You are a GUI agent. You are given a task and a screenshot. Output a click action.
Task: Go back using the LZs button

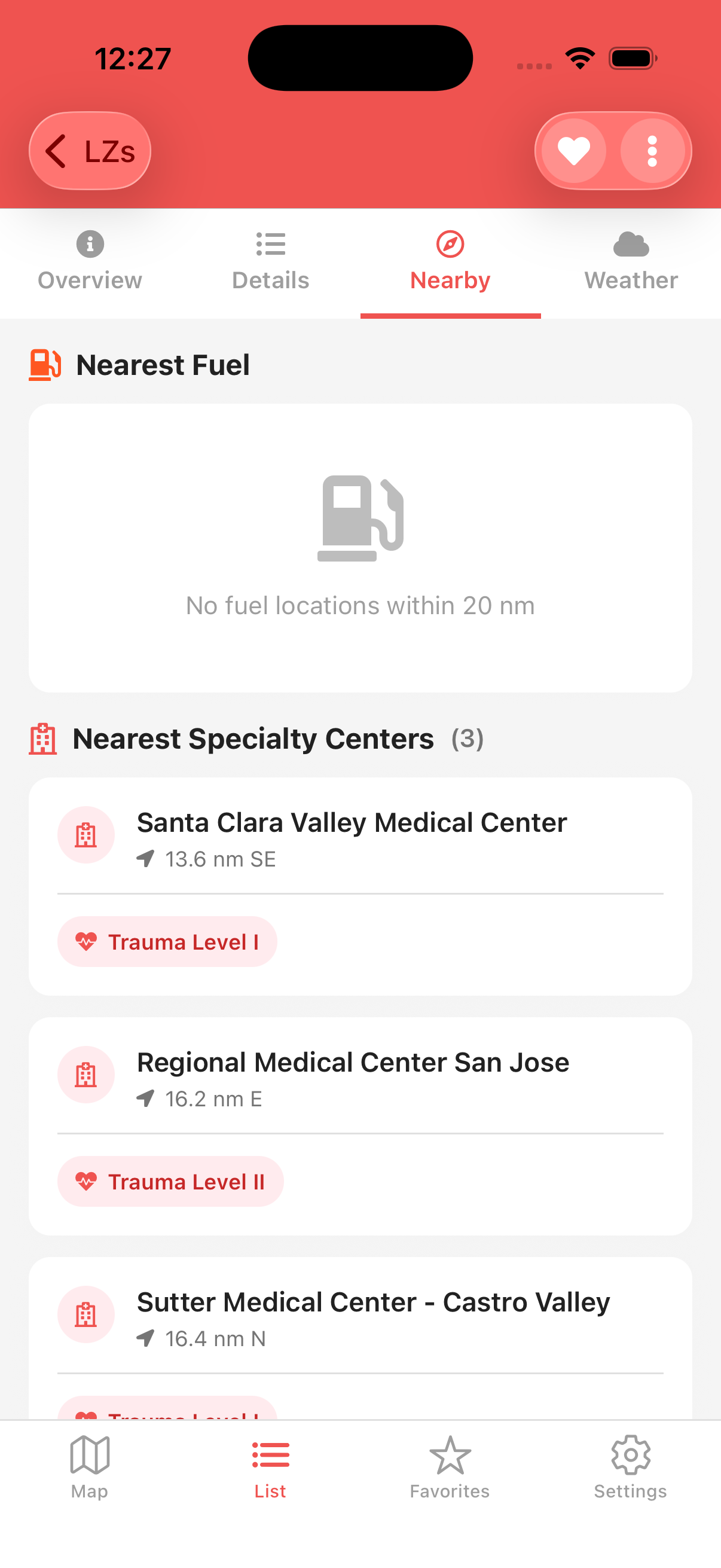click(90, 150)
